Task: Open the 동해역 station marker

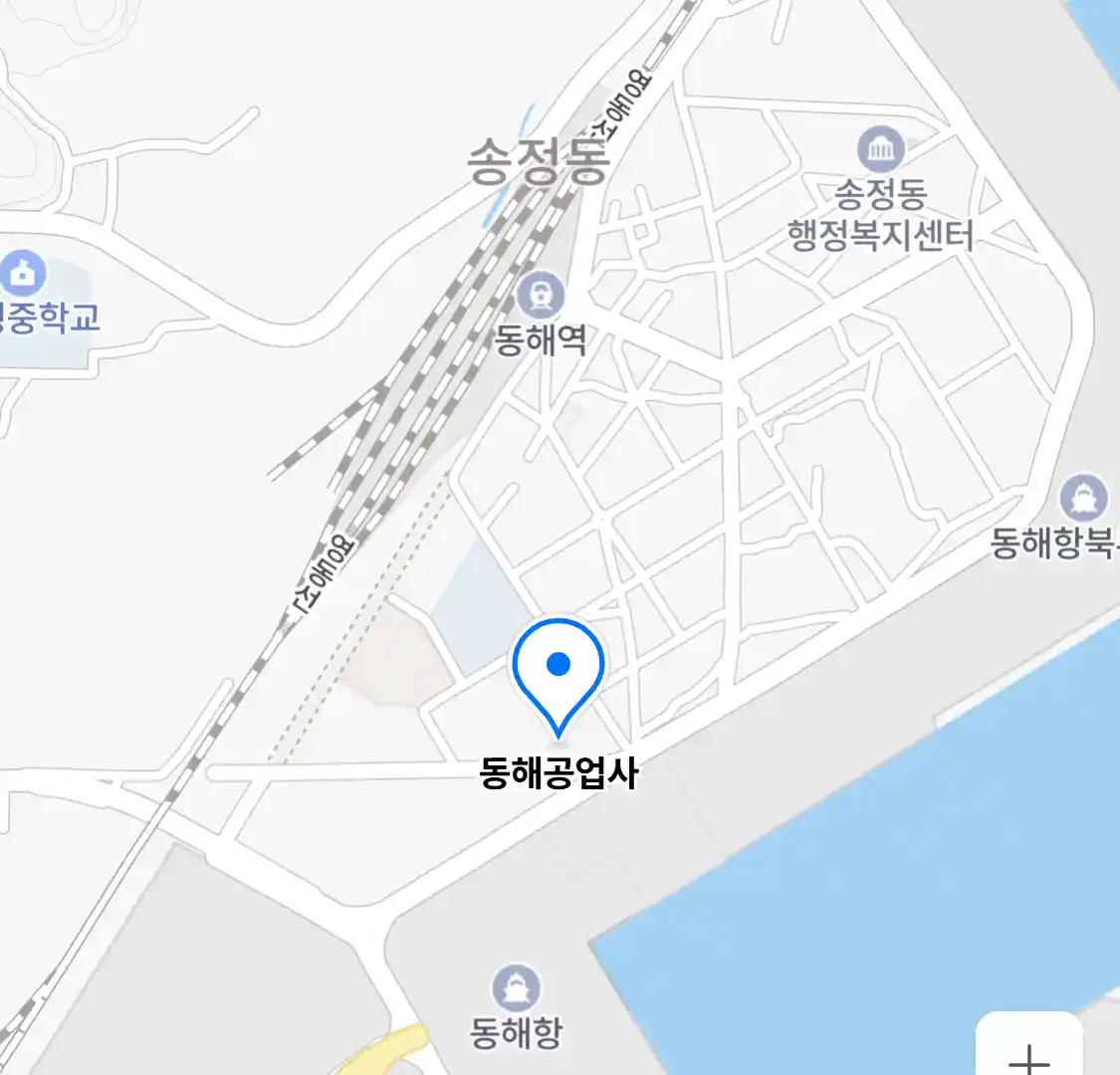Action: coord(541,296)
